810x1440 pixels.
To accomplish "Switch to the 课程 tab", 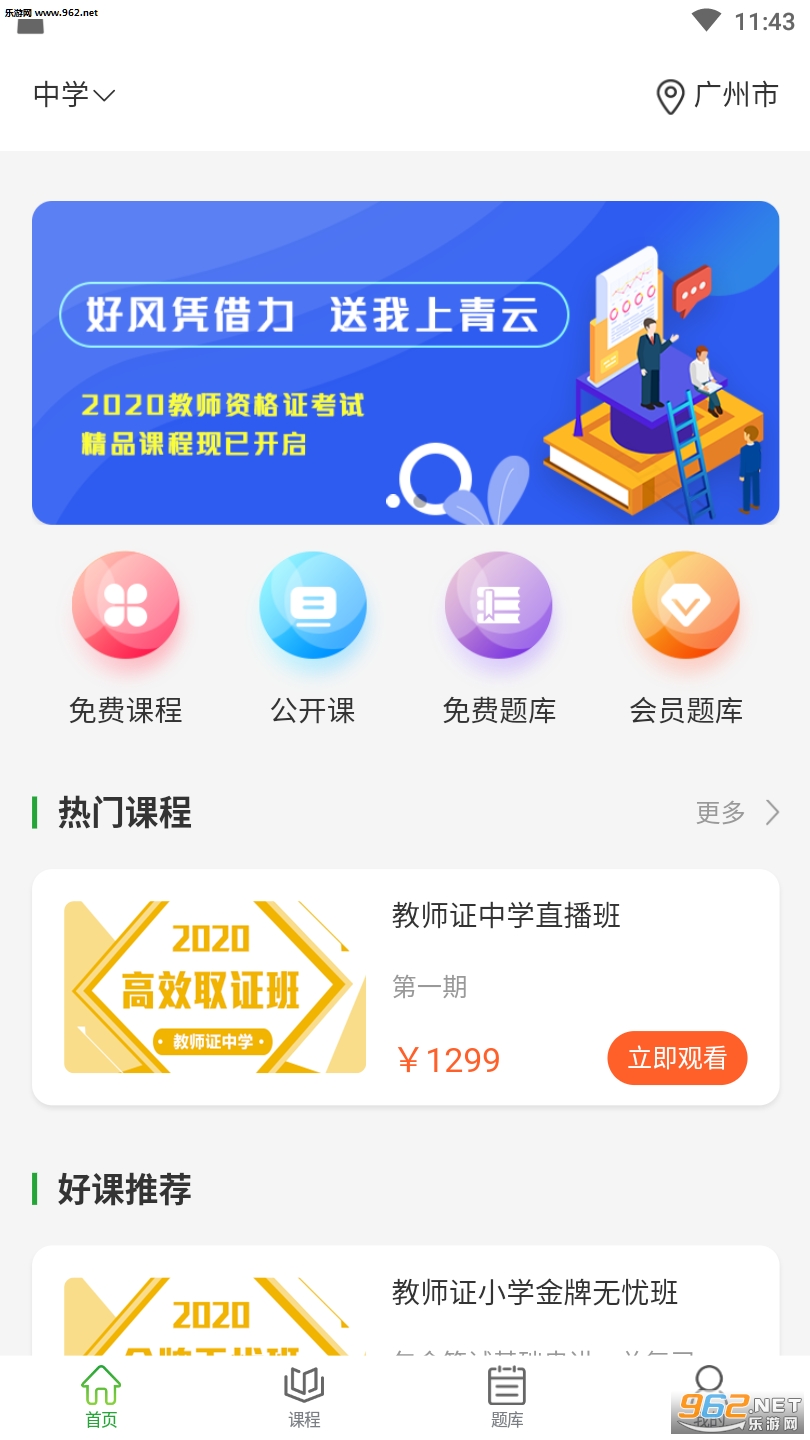I will coord(304,1398).
